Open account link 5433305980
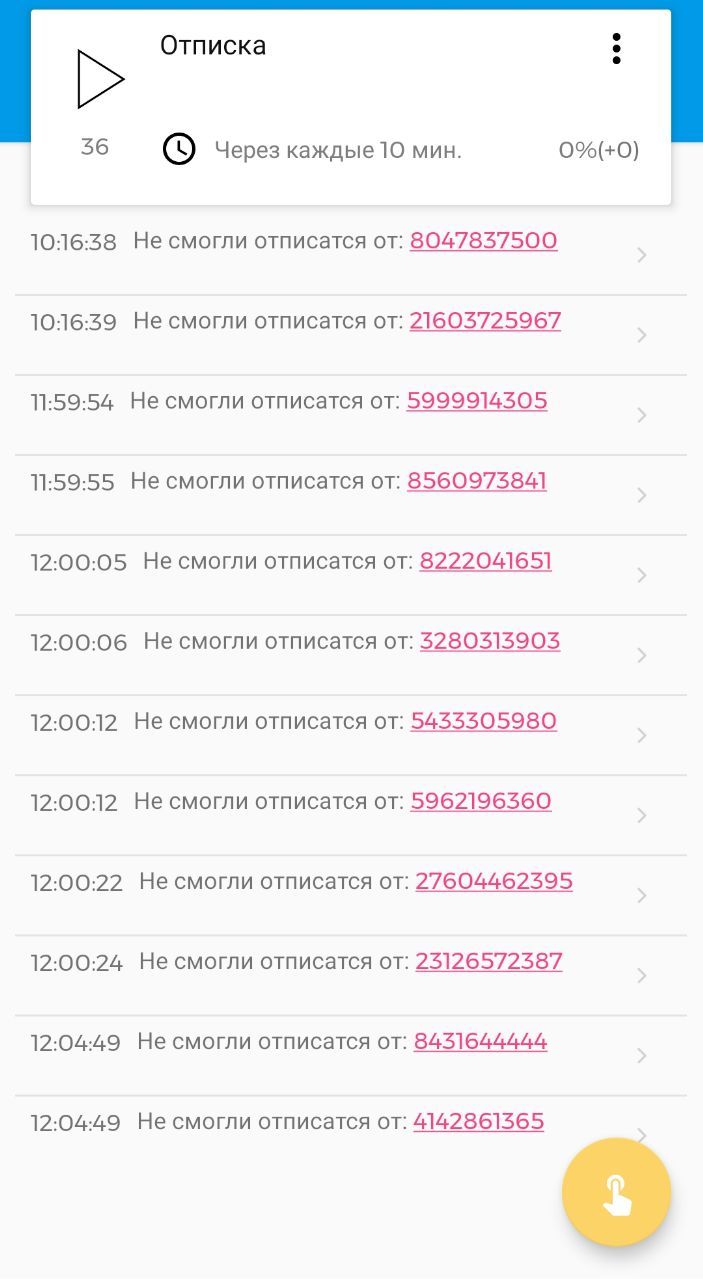 point(484,720)
